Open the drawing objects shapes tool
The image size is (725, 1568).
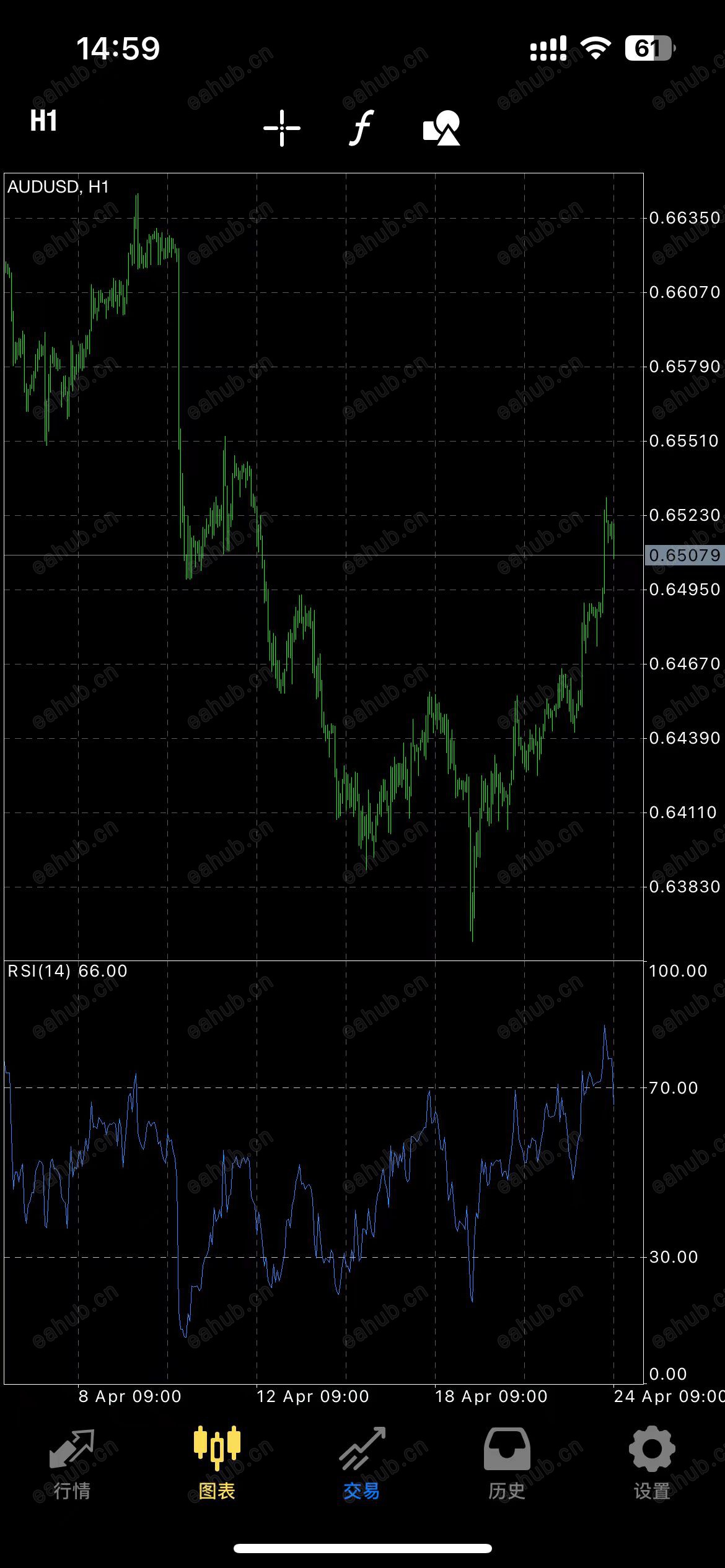pyautogui.click(x=442, y=128)
